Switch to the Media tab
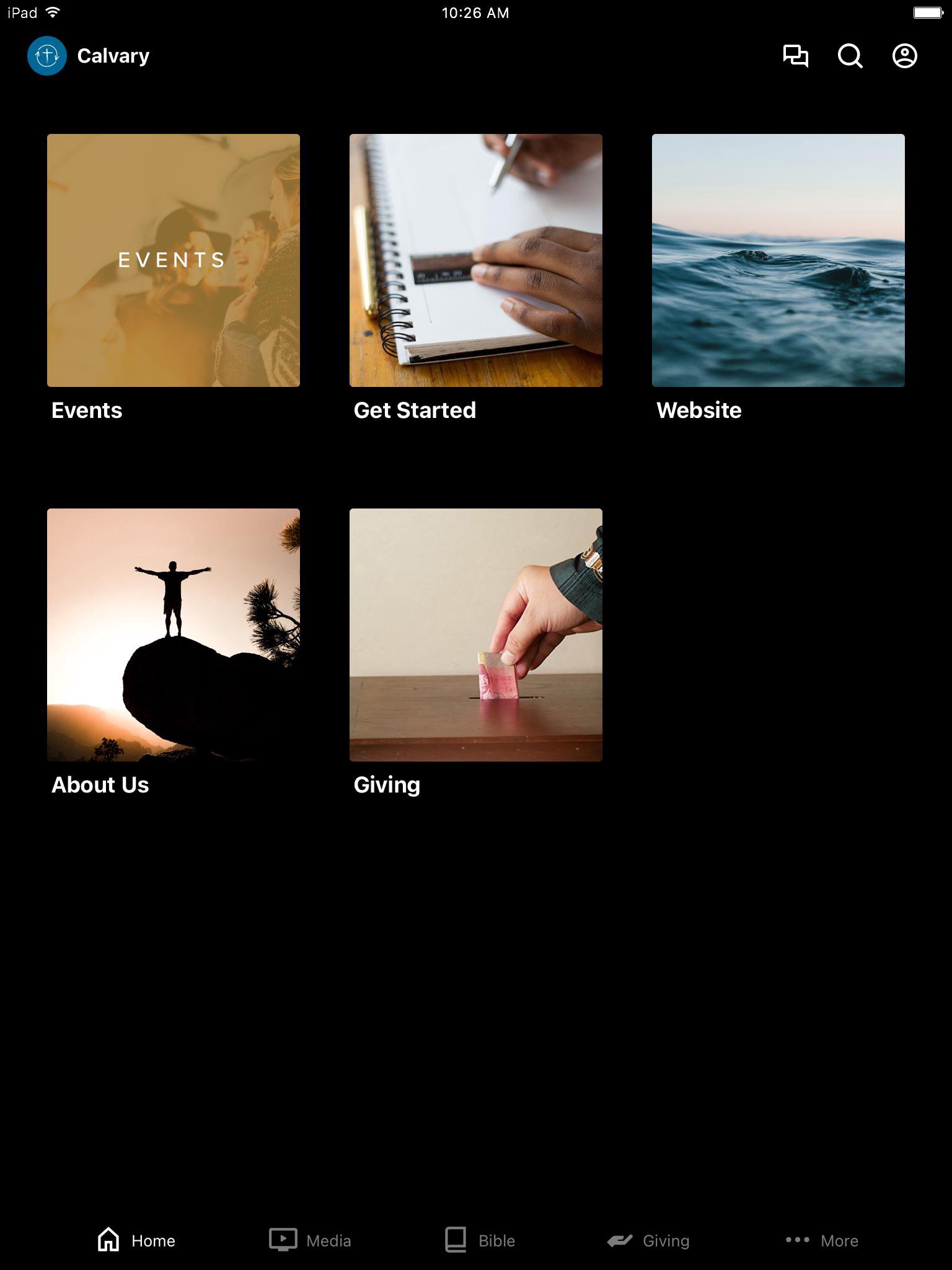Viewport: 952px width, 1270px height. (x=311, y=1240)
